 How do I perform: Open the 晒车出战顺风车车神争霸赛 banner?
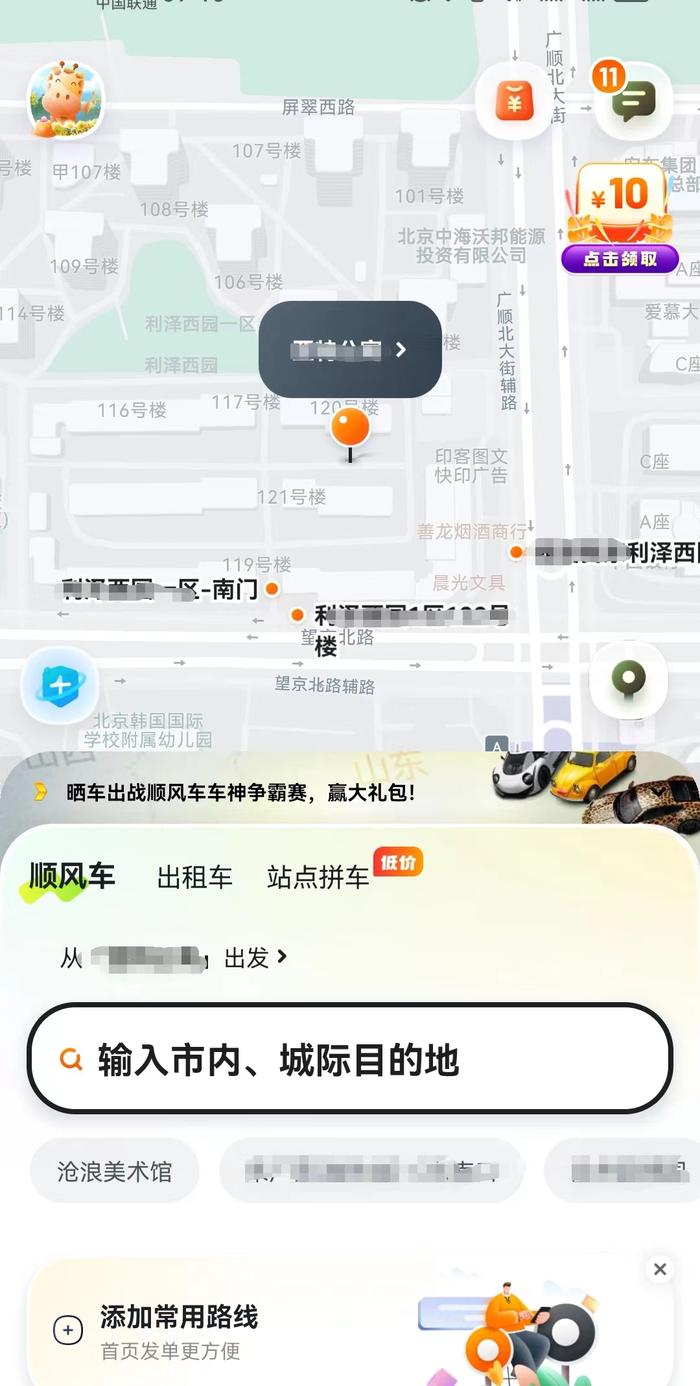click(x=240, y=793)
